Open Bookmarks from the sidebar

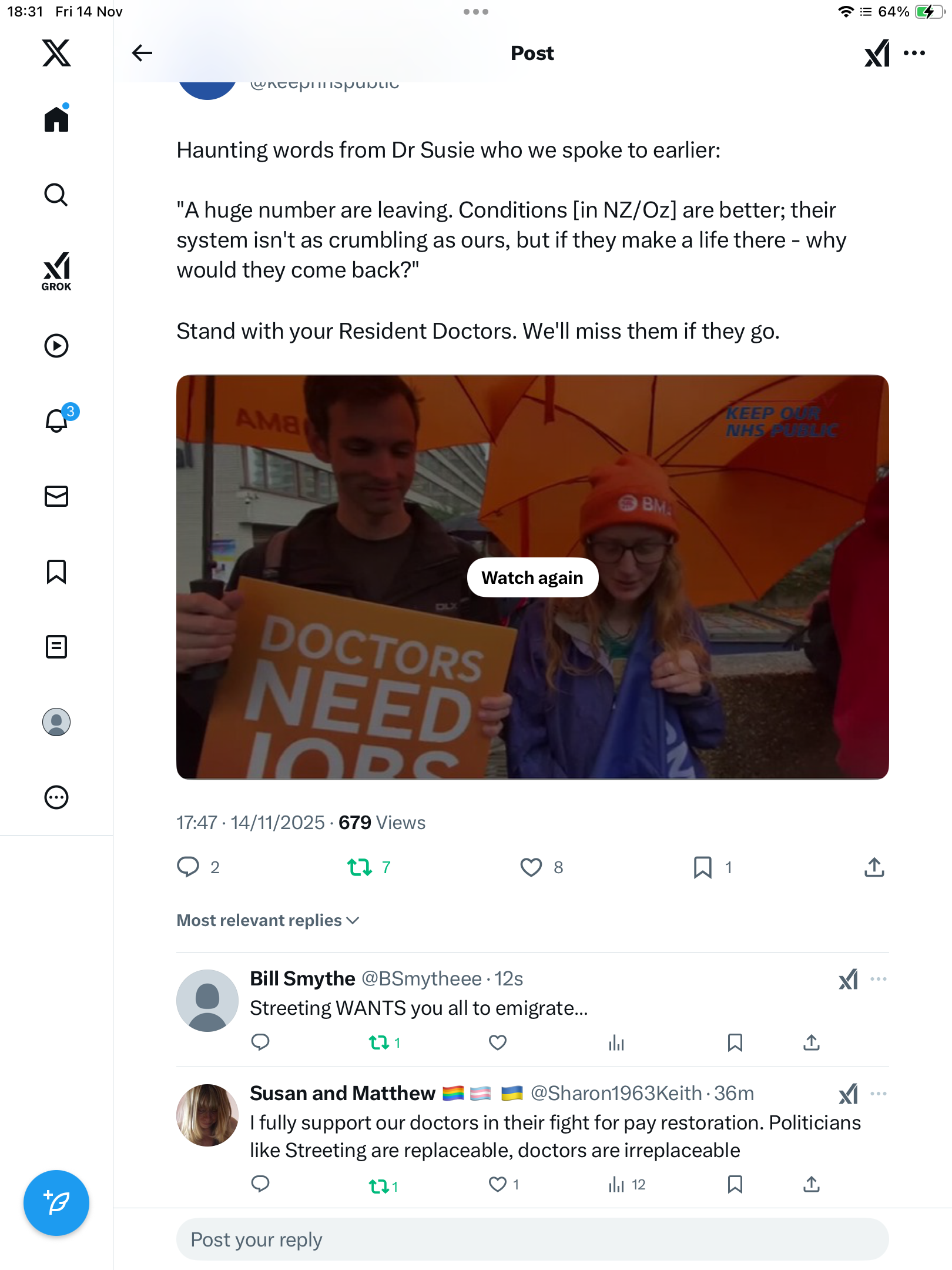click(56, 571)
